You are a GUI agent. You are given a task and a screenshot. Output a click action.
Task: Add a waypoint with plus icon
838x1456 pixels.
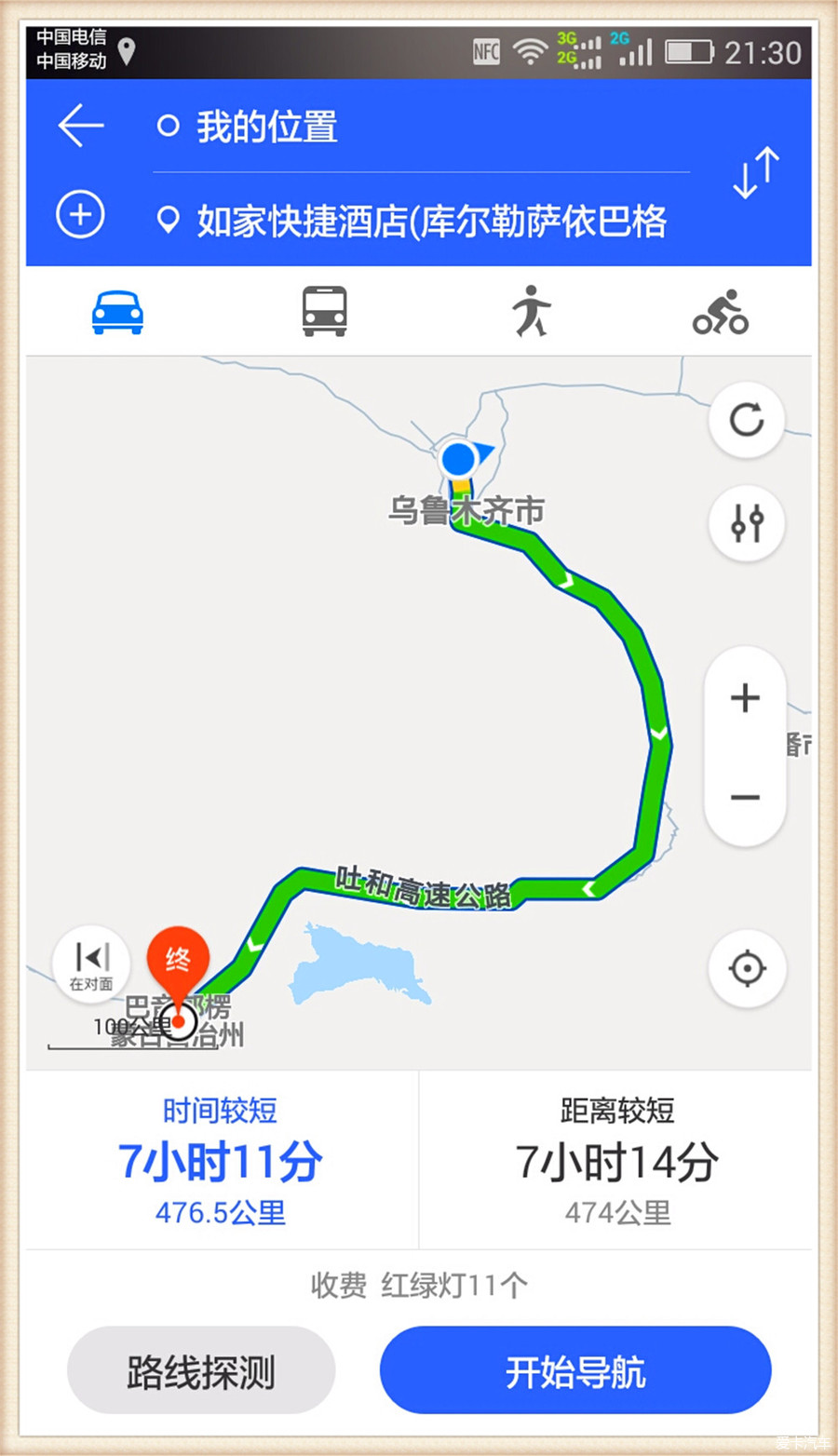(x=80, y=215)
